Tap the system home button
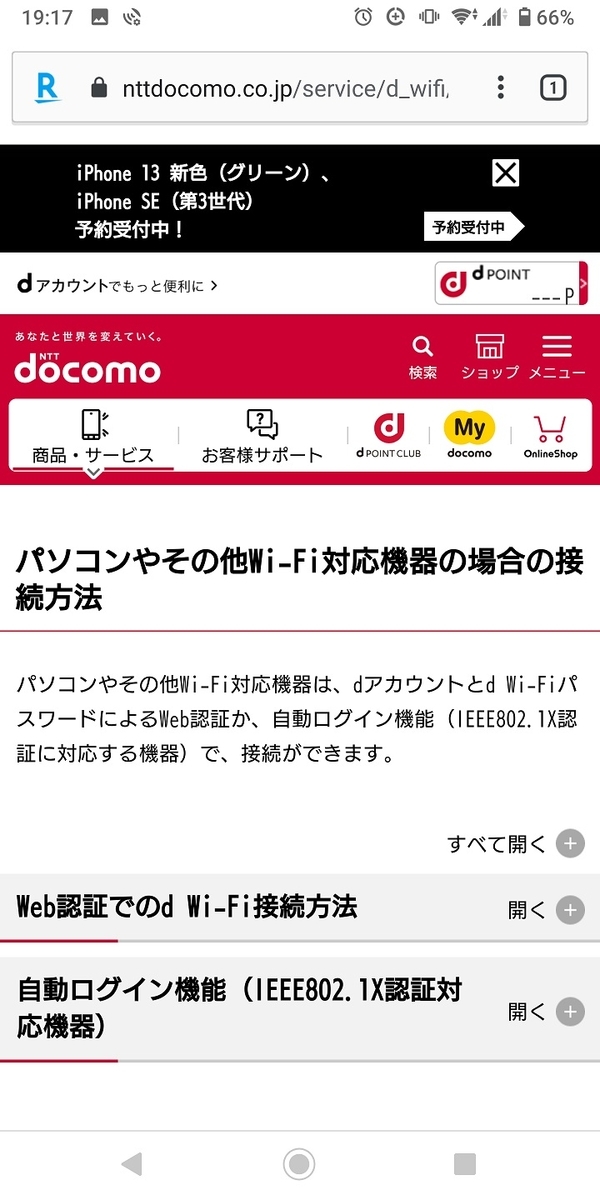600x1200 pixels. coord(299,1163)
